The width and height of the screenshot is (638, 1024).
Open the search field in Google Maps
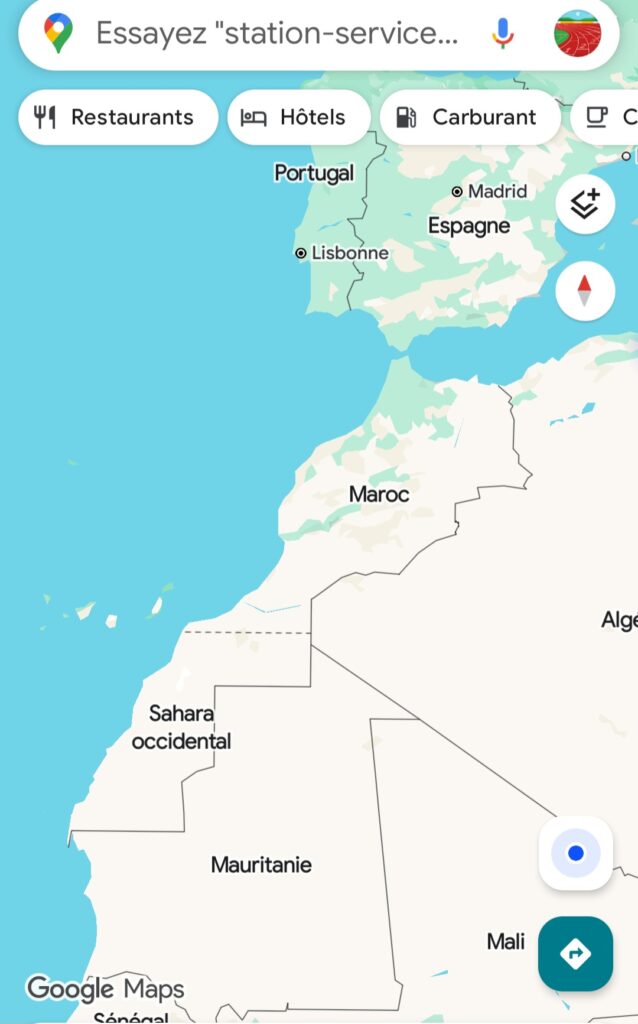(x=278, y=34)
